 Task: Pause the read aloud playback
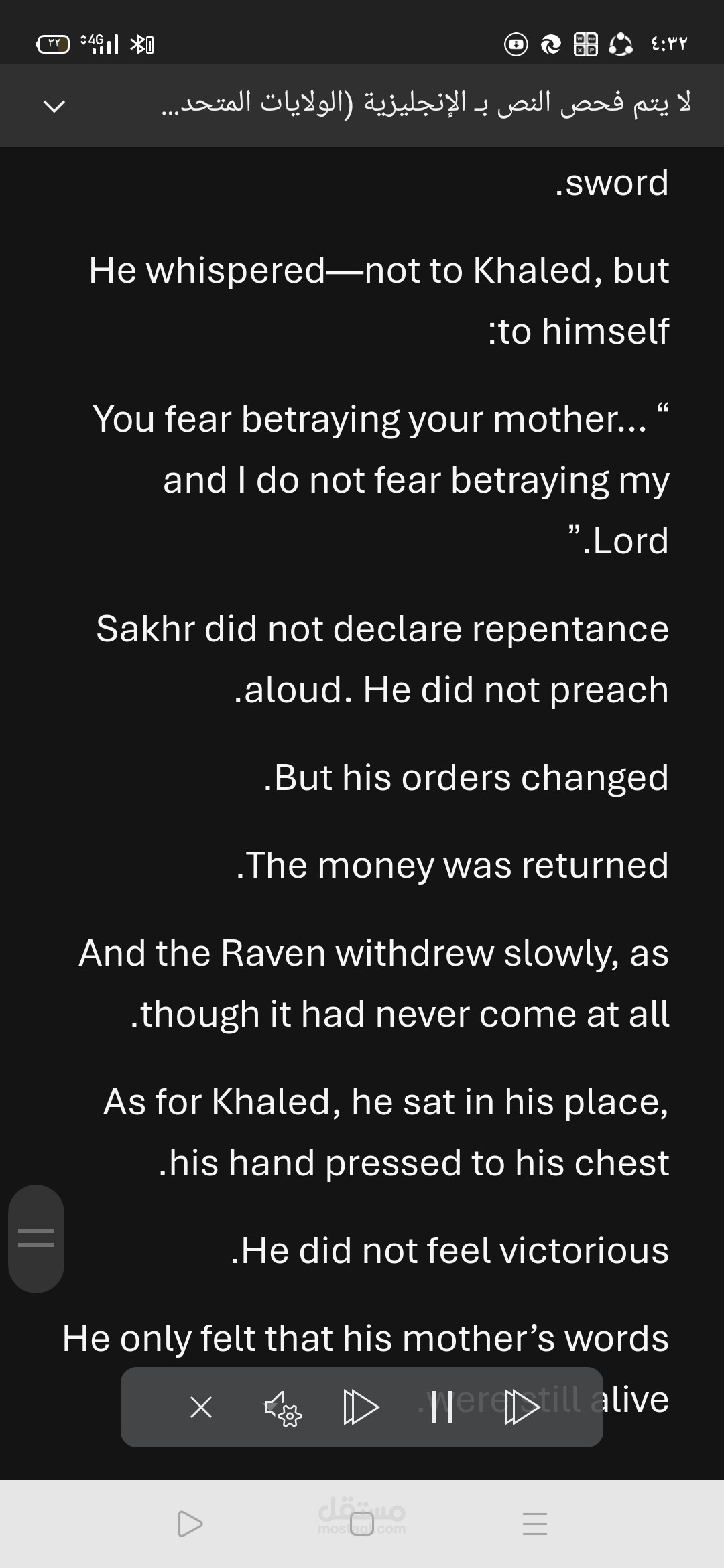click(x=442, y=1407)
